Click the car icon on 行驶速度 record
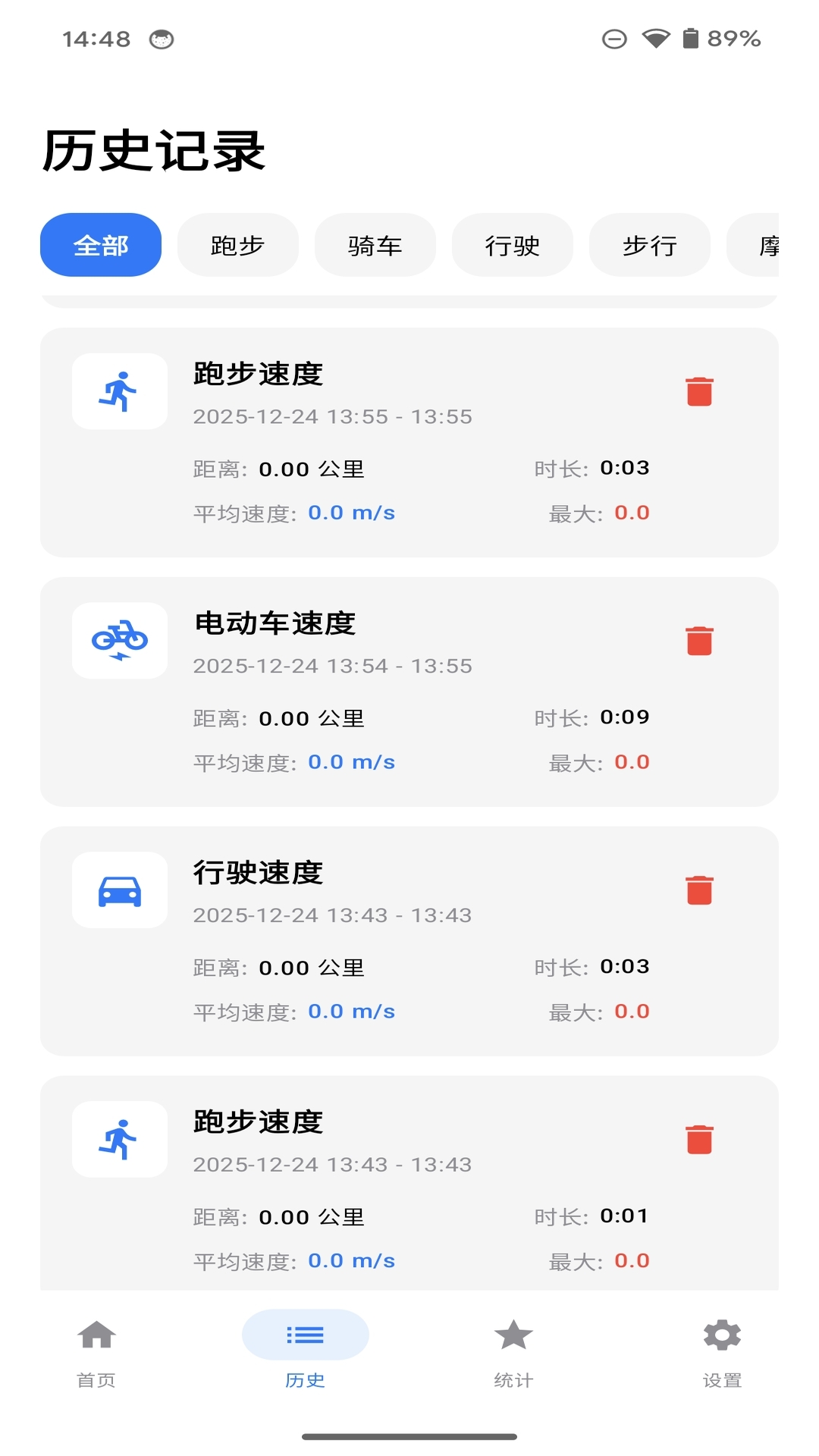819x1456 pixels. tap(119, 890)
